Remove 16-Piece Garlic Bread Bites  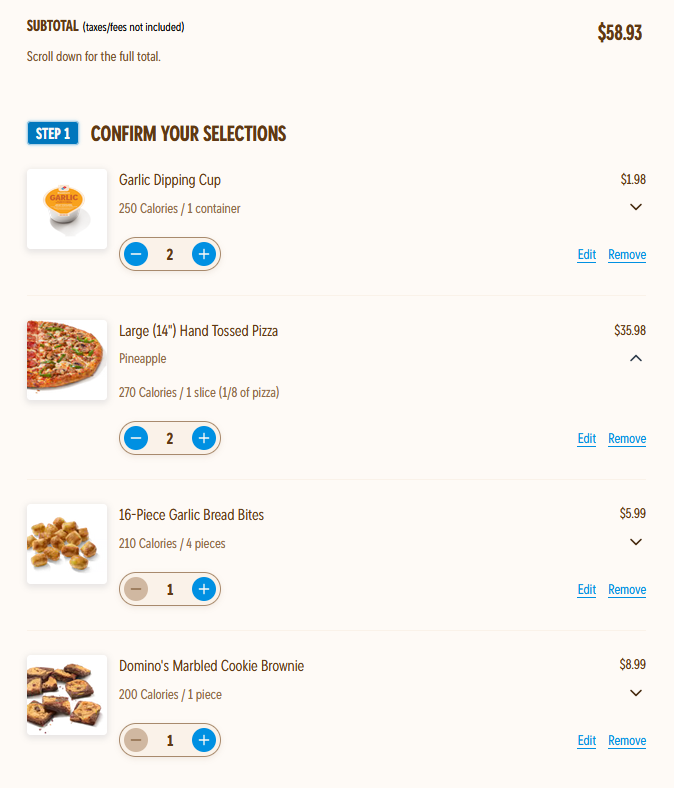(x=627, y=590)
